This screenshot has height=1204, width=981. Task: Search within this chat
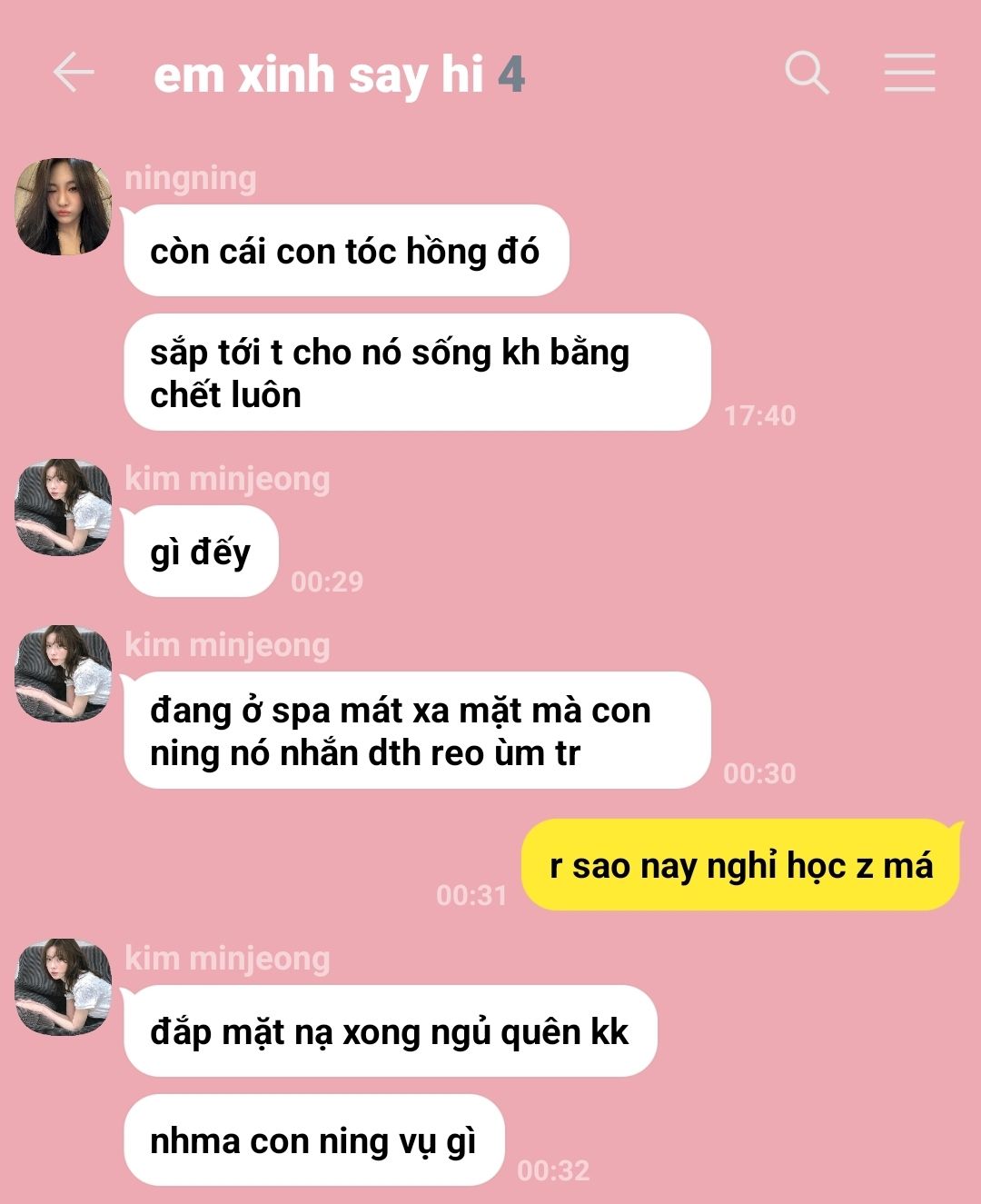tap(807, 73)
